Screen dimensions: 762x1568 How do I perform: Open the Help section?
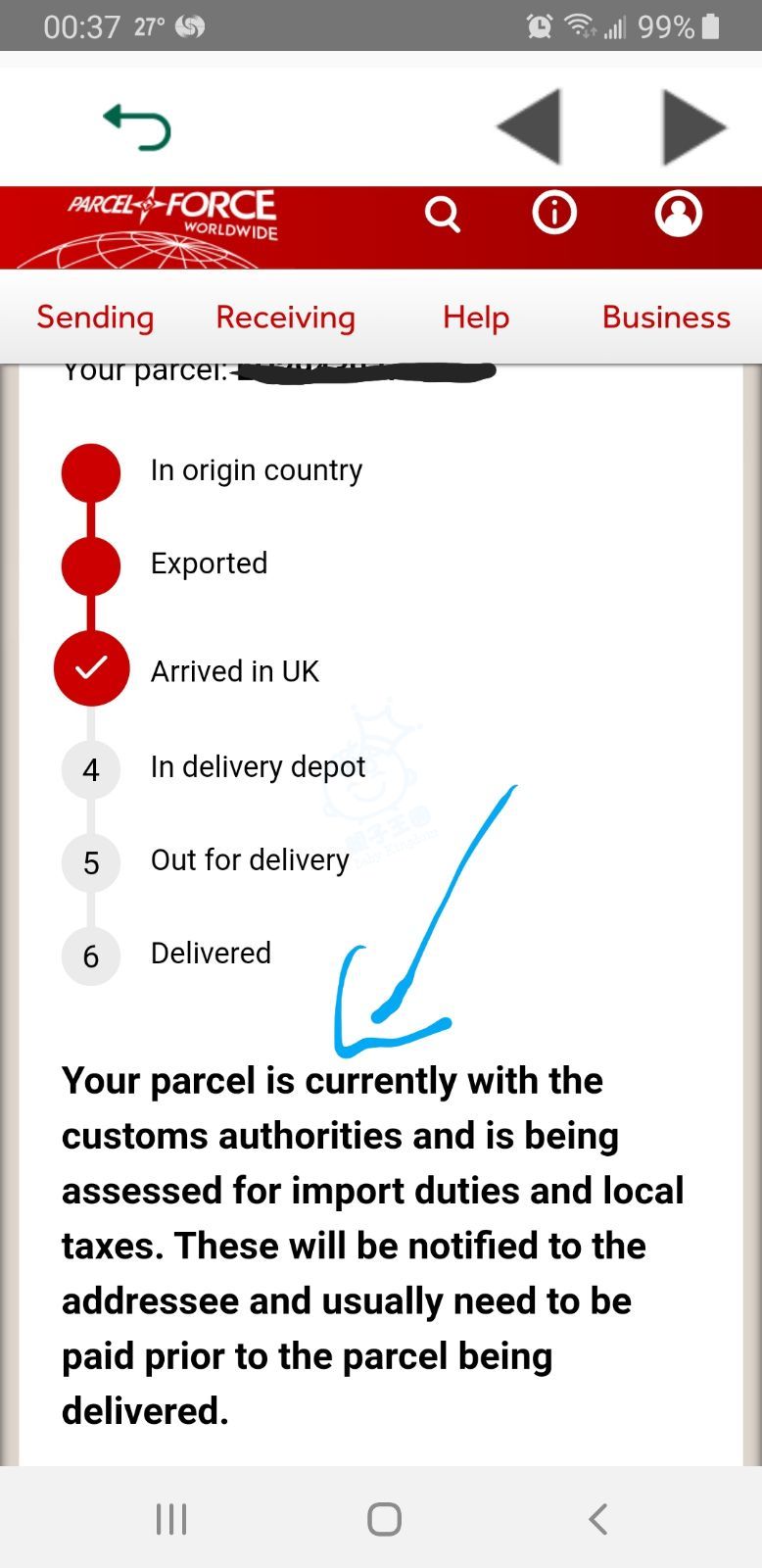[x=476, y=318]
